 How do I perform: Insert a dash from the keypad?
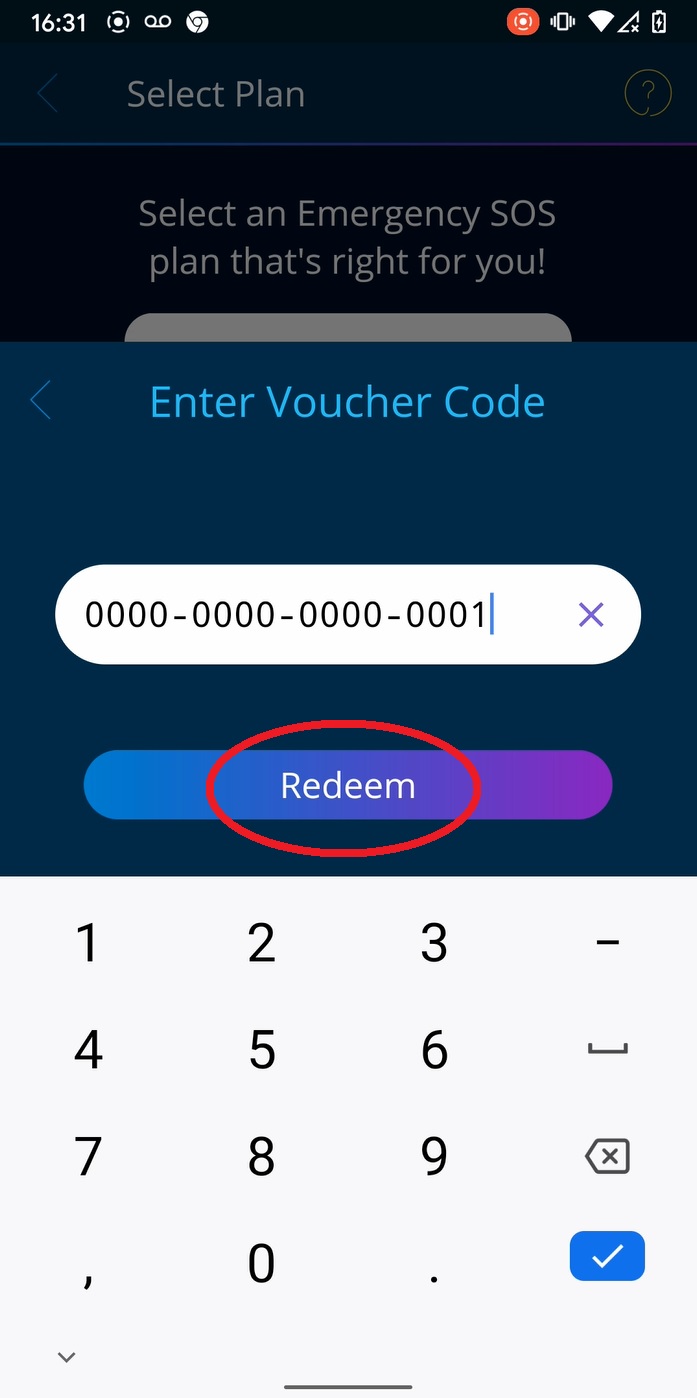coord(607,943)
